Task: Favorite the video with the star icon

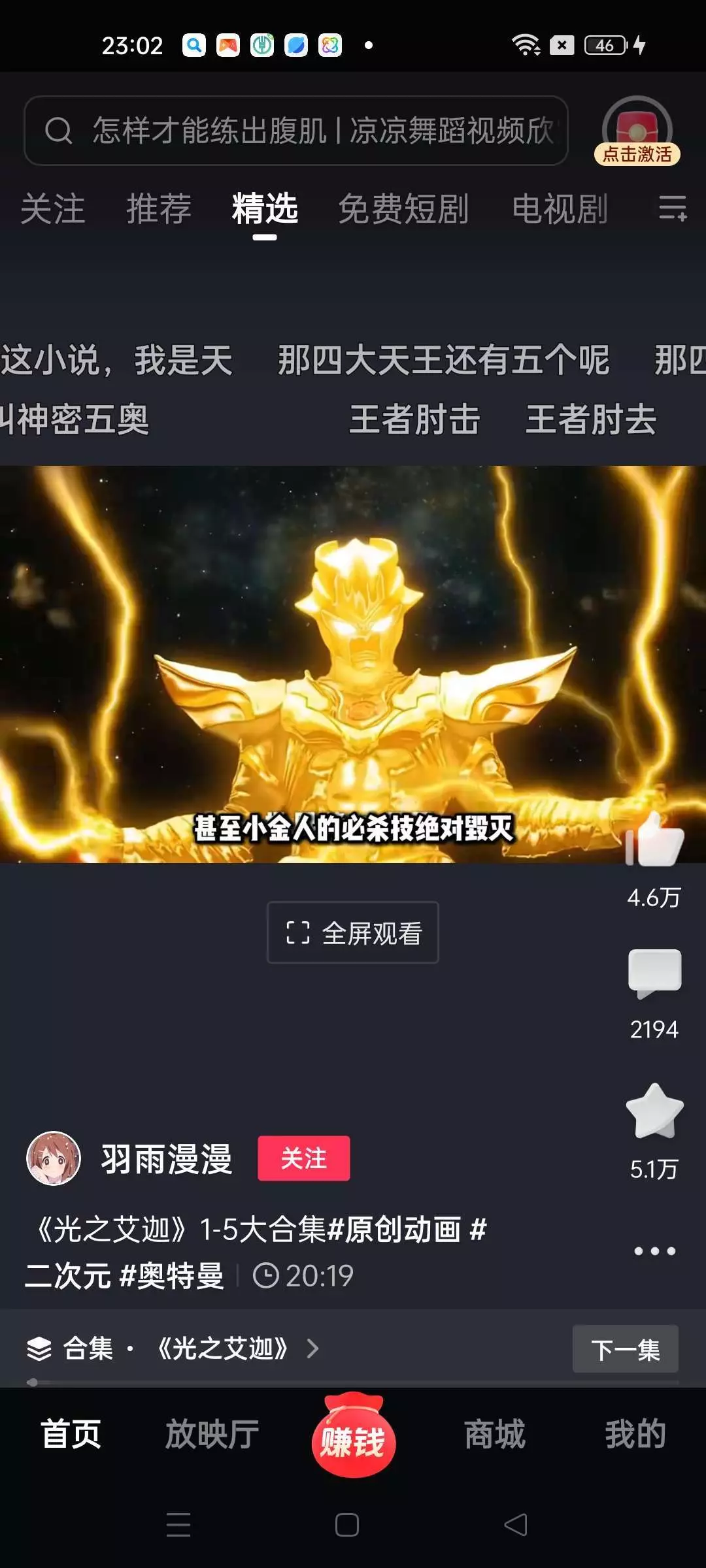Action: 654,1111
